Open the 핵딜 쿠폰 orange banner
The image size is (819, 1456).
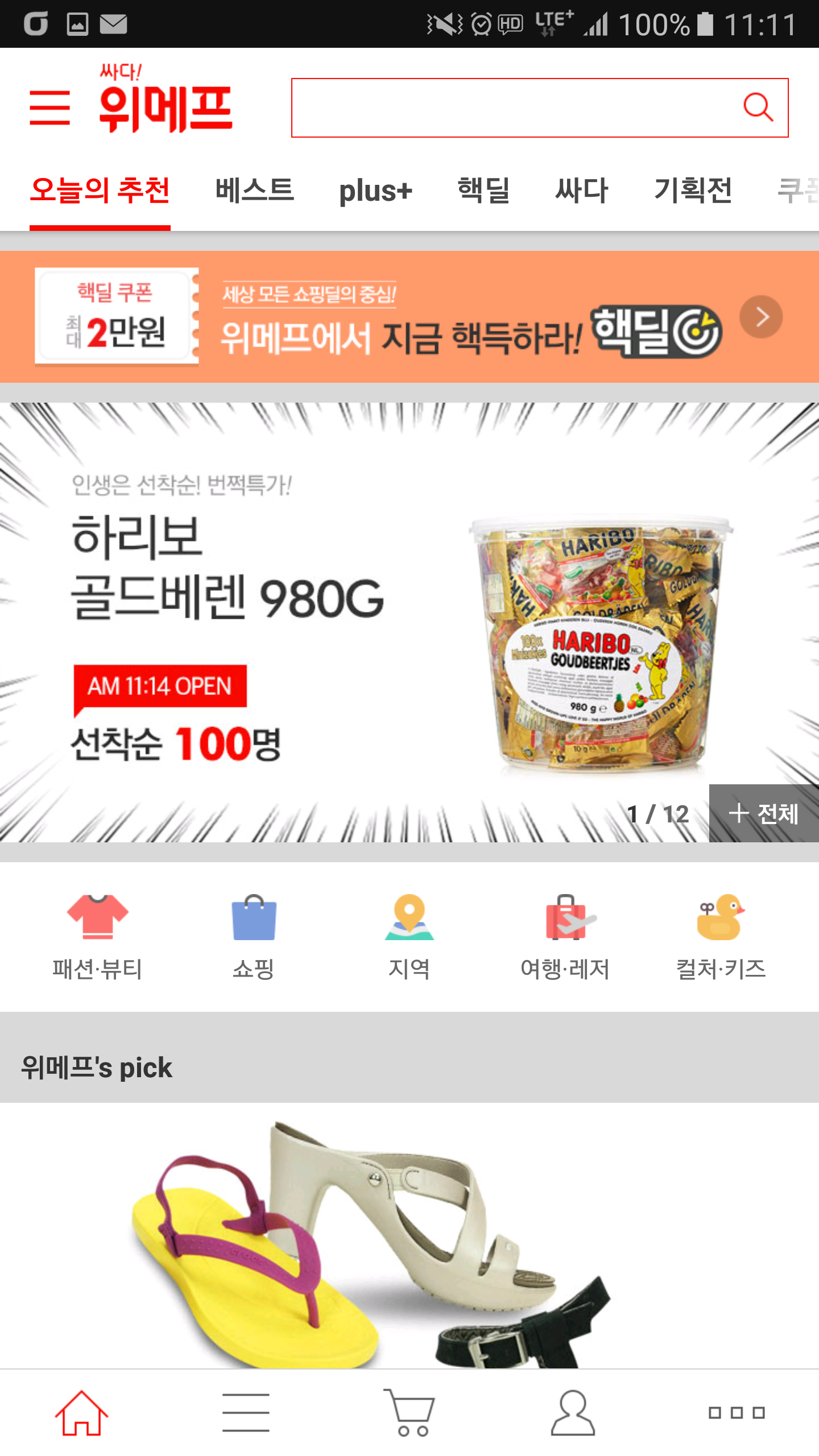pyautogui.click(x=409, y=317)
